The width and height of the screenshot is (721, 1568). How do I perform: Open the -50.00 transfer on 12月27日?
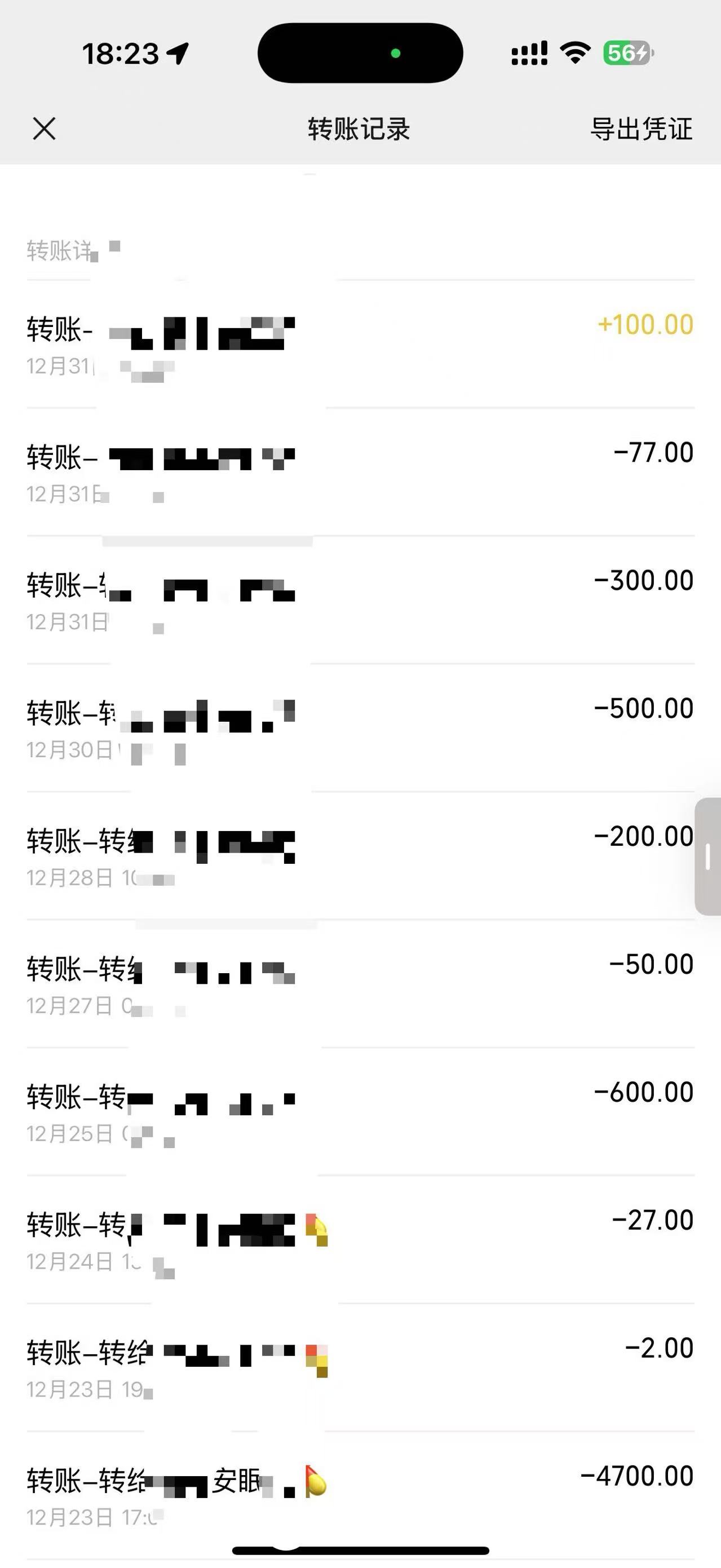(x=360, y=983)
